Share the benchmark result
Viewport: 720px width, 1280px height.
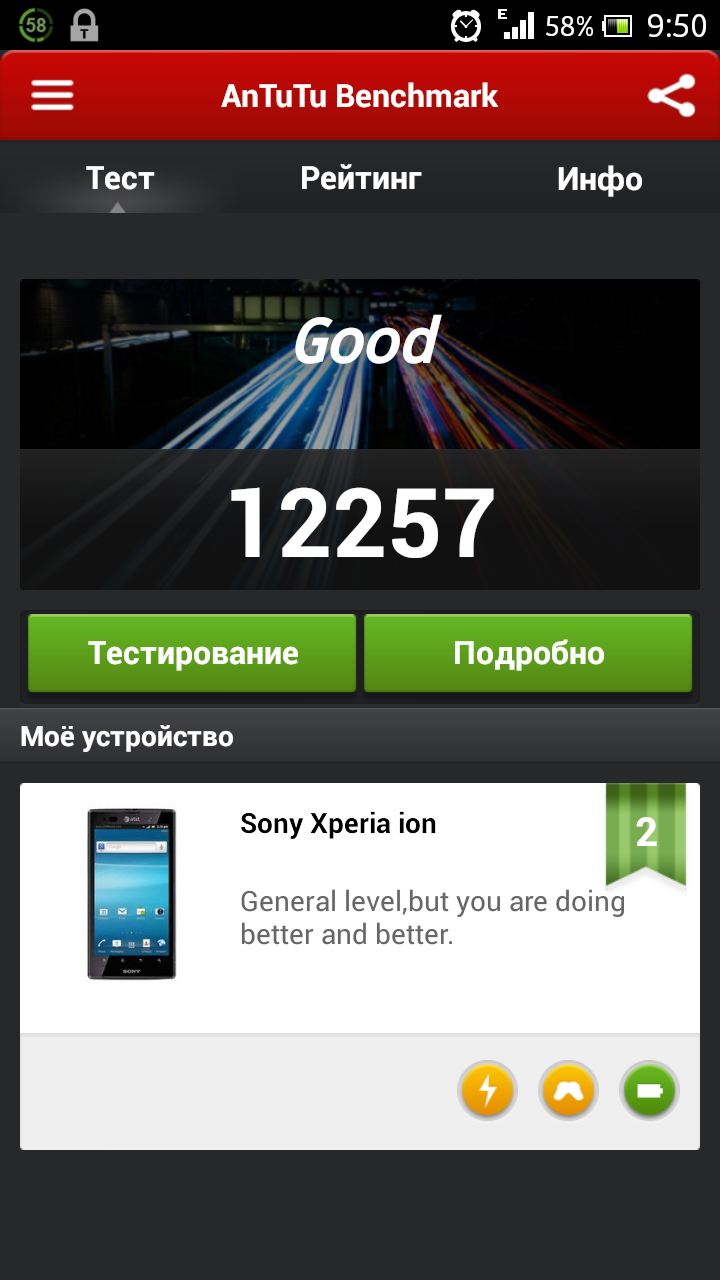[670, 96]
